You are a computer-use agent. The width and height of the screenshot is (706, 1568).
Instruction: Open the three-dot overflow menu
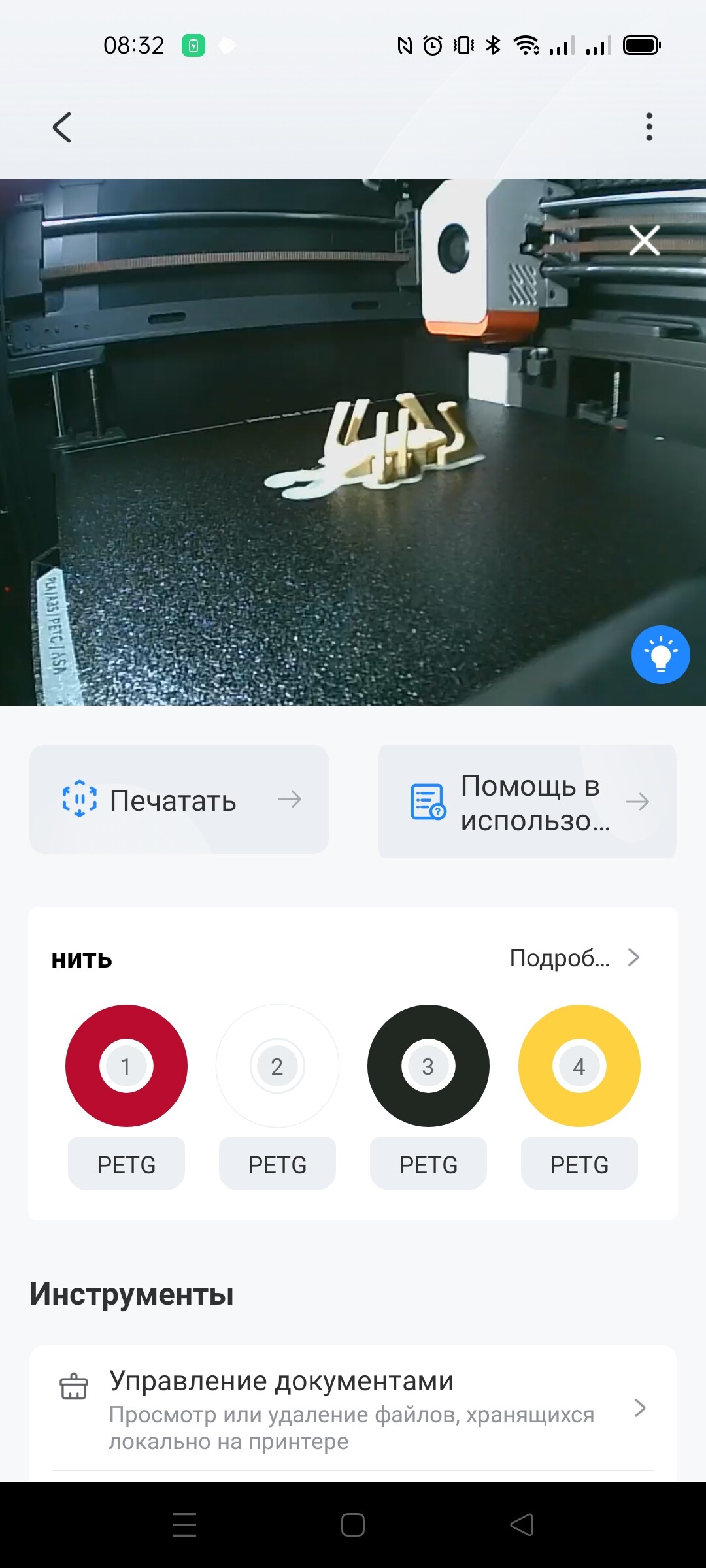point(648,127)
